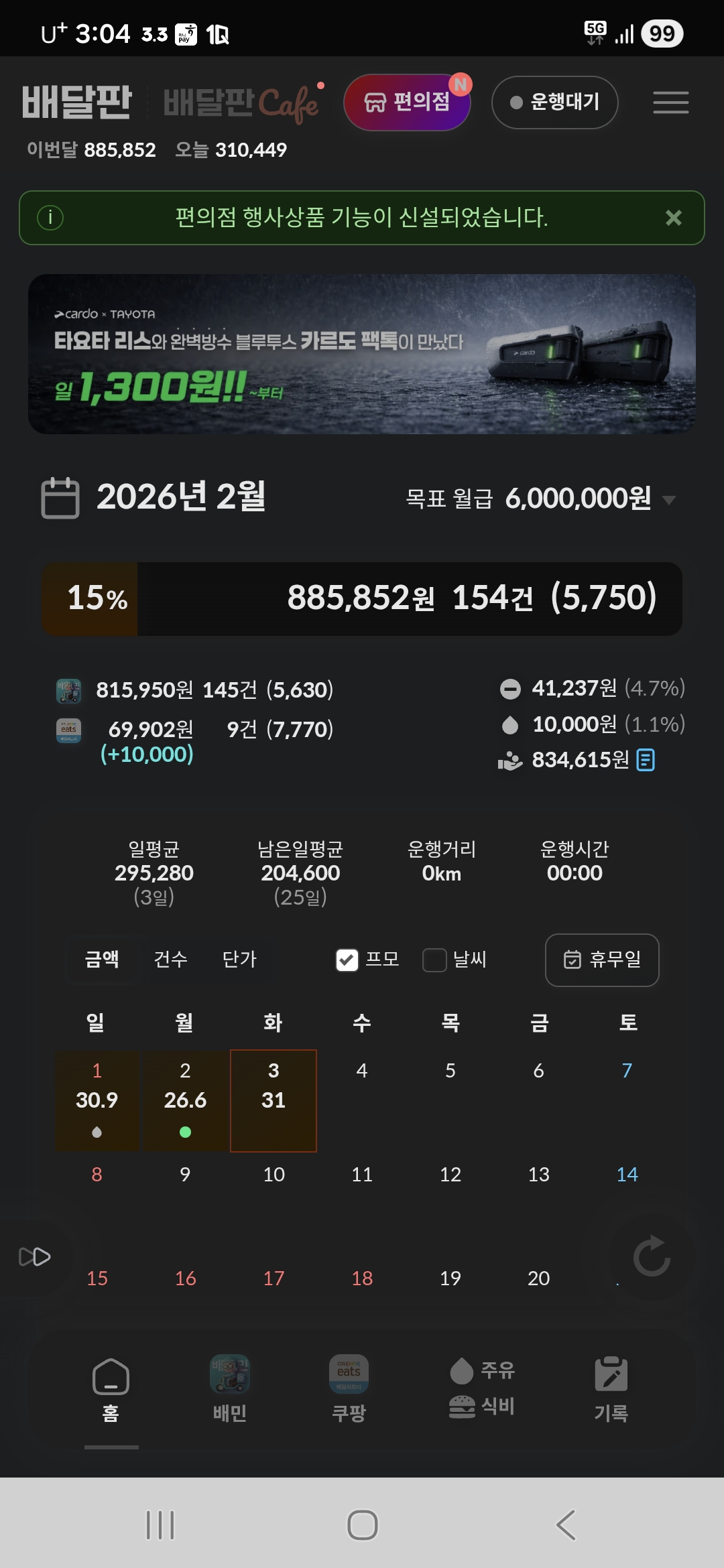Go back using the system back button
The height and width of the screenshot is (1568, 724).
click(565, 1525)
